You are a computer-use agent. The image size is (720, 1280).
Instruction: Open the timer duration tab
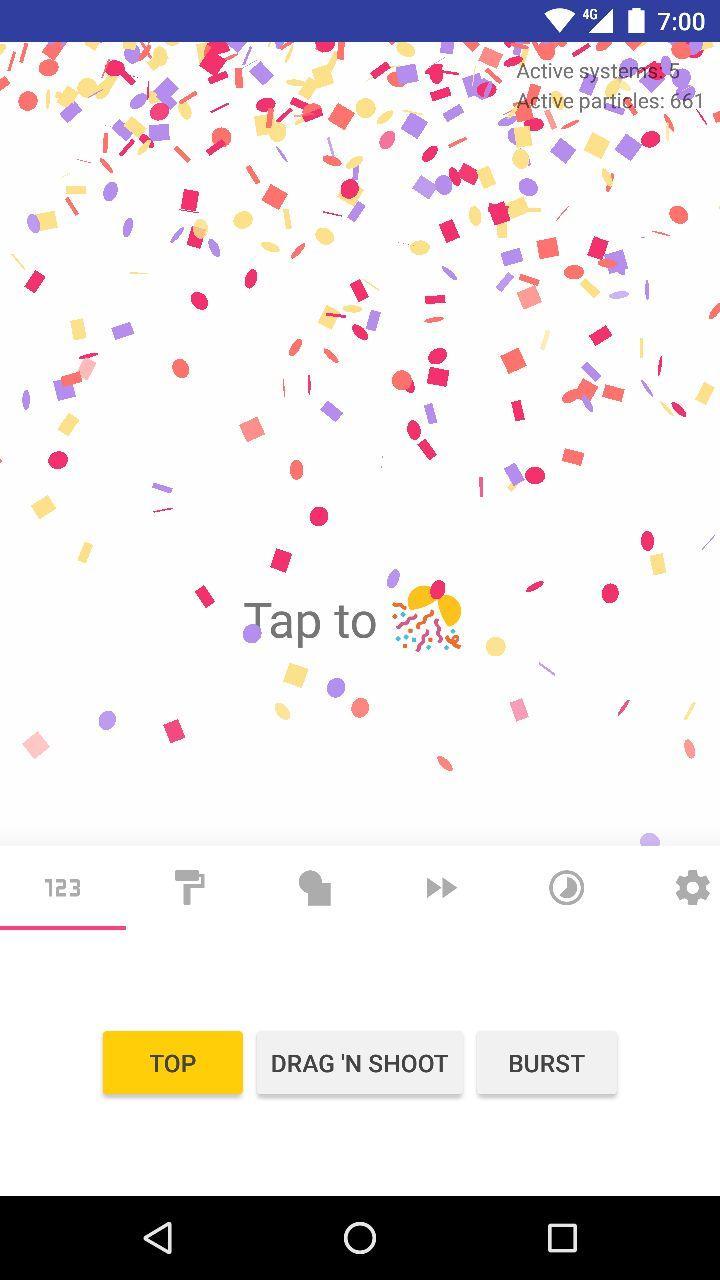click(x=566, y=888)
